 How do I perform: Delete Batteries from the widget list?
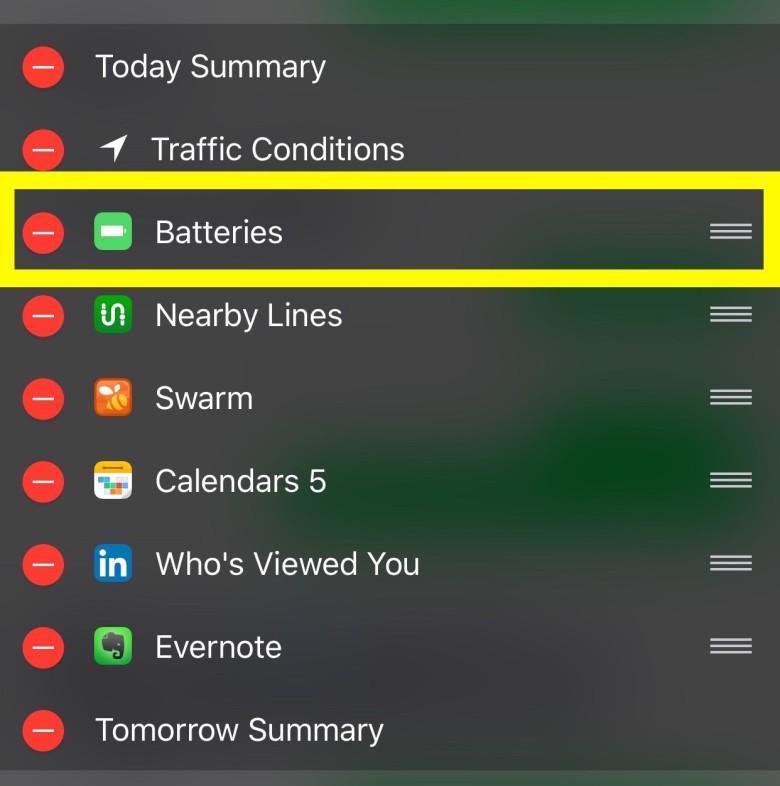[x=43, y=233]
